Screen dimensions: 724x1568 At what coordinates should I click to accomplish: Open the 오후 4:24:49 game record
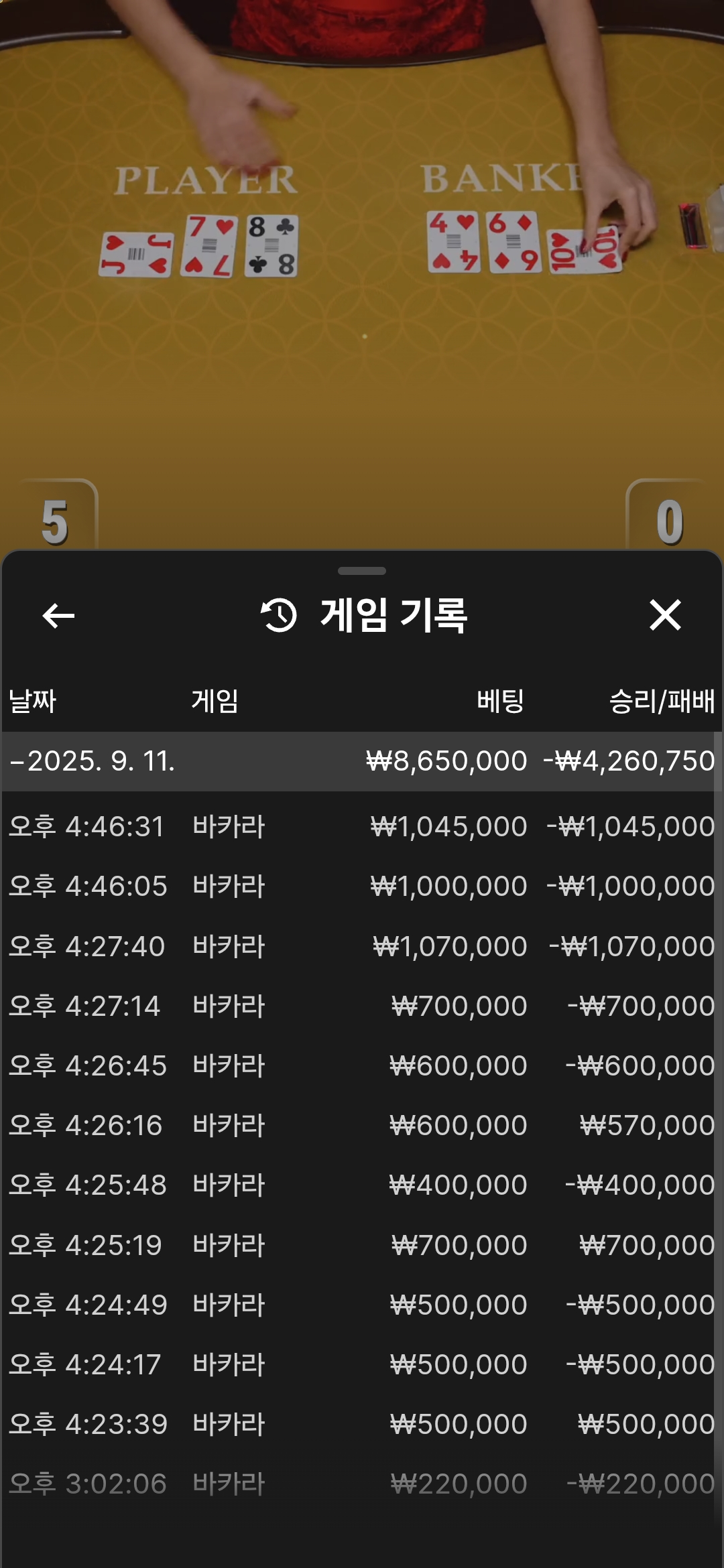point(361,1305)
